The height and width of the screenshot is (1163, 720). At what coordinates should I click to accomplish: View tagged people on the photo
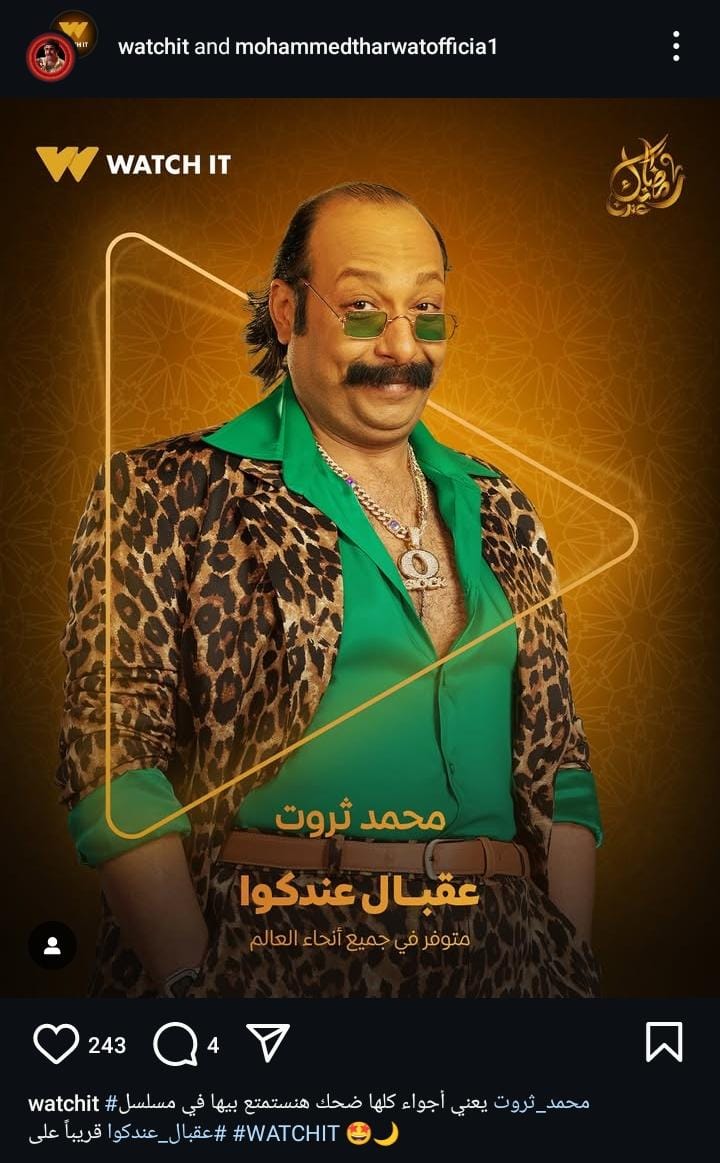tap(52, 945)
